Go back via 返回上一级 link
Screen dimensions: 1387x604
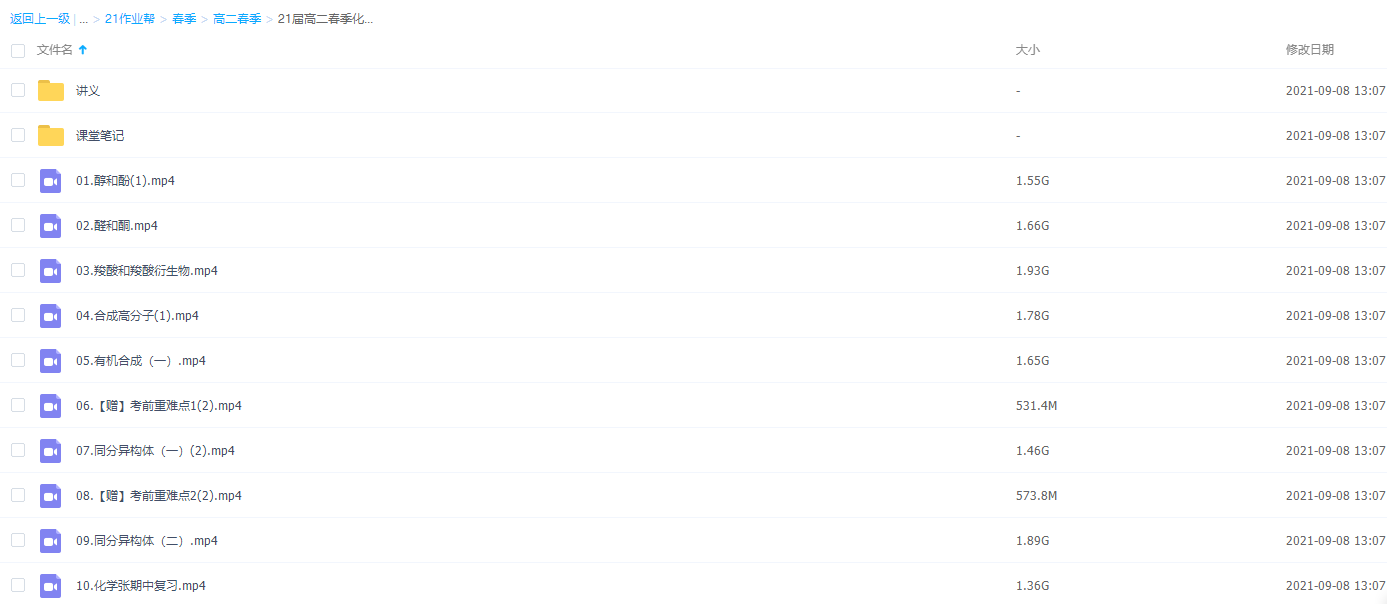point(40,19)
